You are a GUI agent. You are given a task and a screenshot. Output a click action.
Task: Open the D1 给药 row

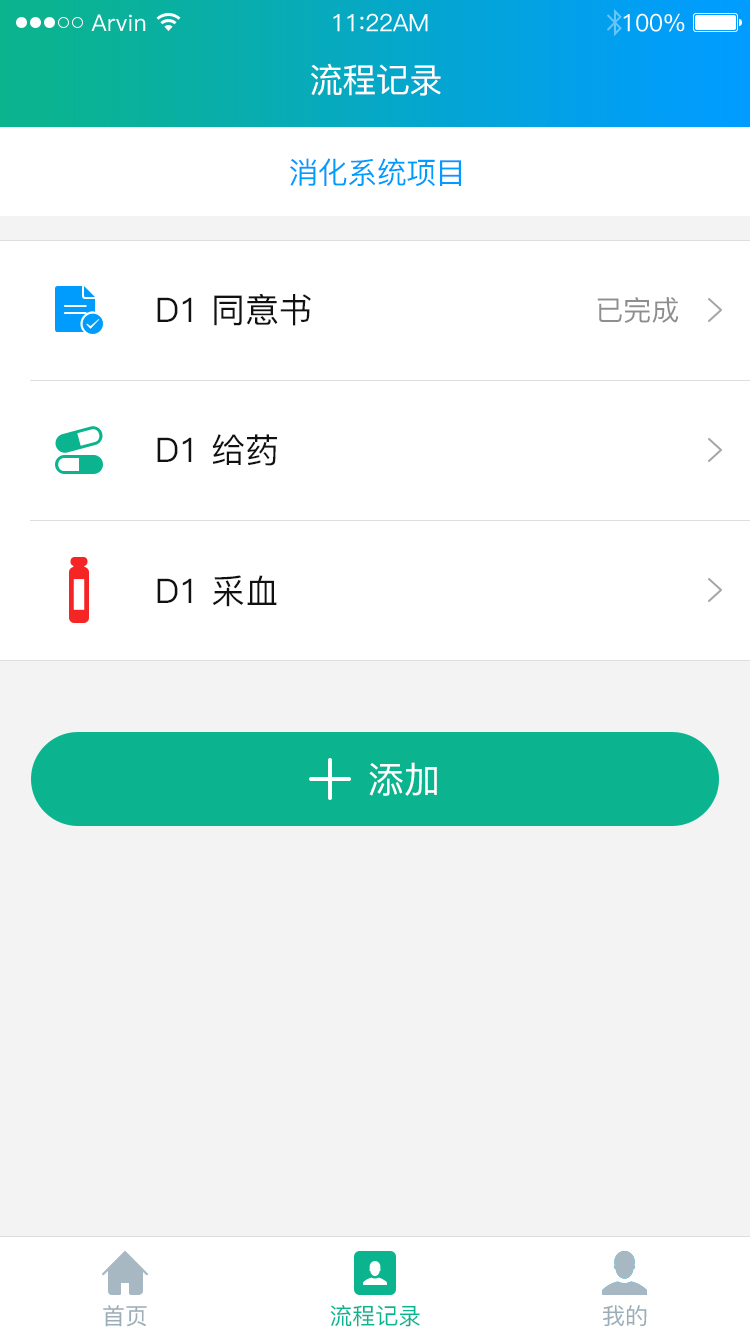click(375, 450)
